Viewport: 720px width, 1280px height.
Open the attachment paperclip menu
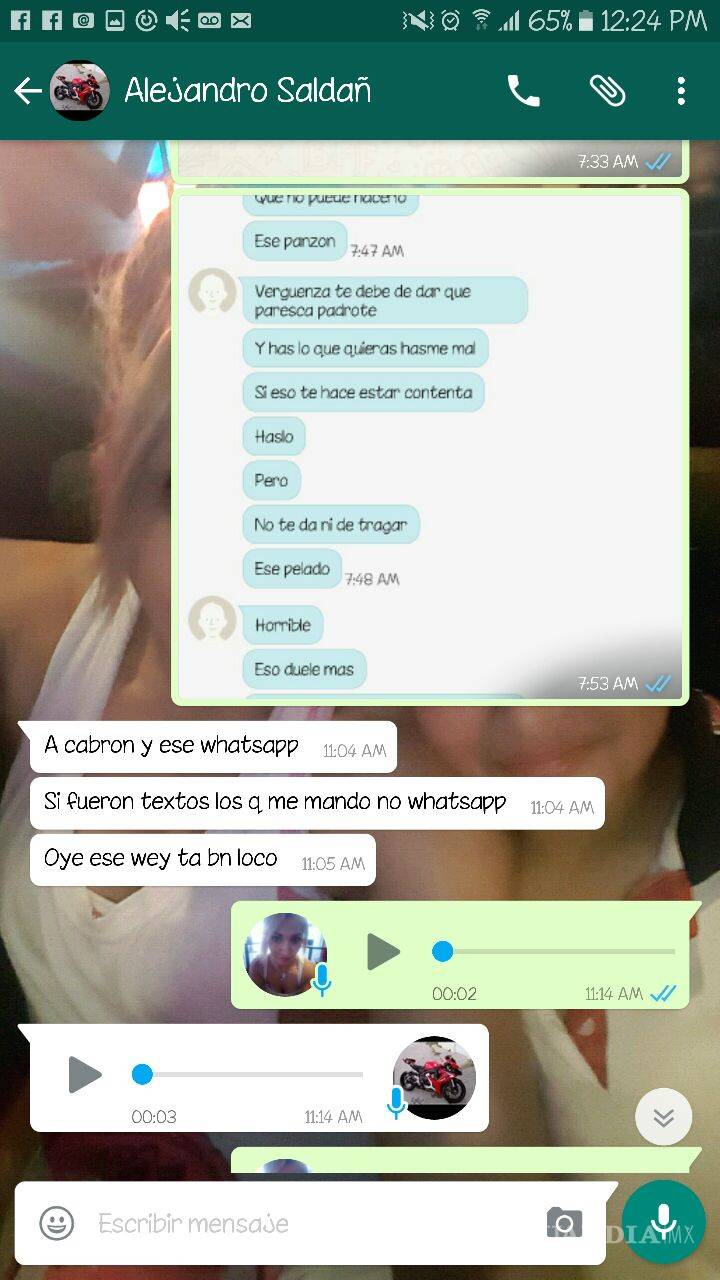click(606, 92)
